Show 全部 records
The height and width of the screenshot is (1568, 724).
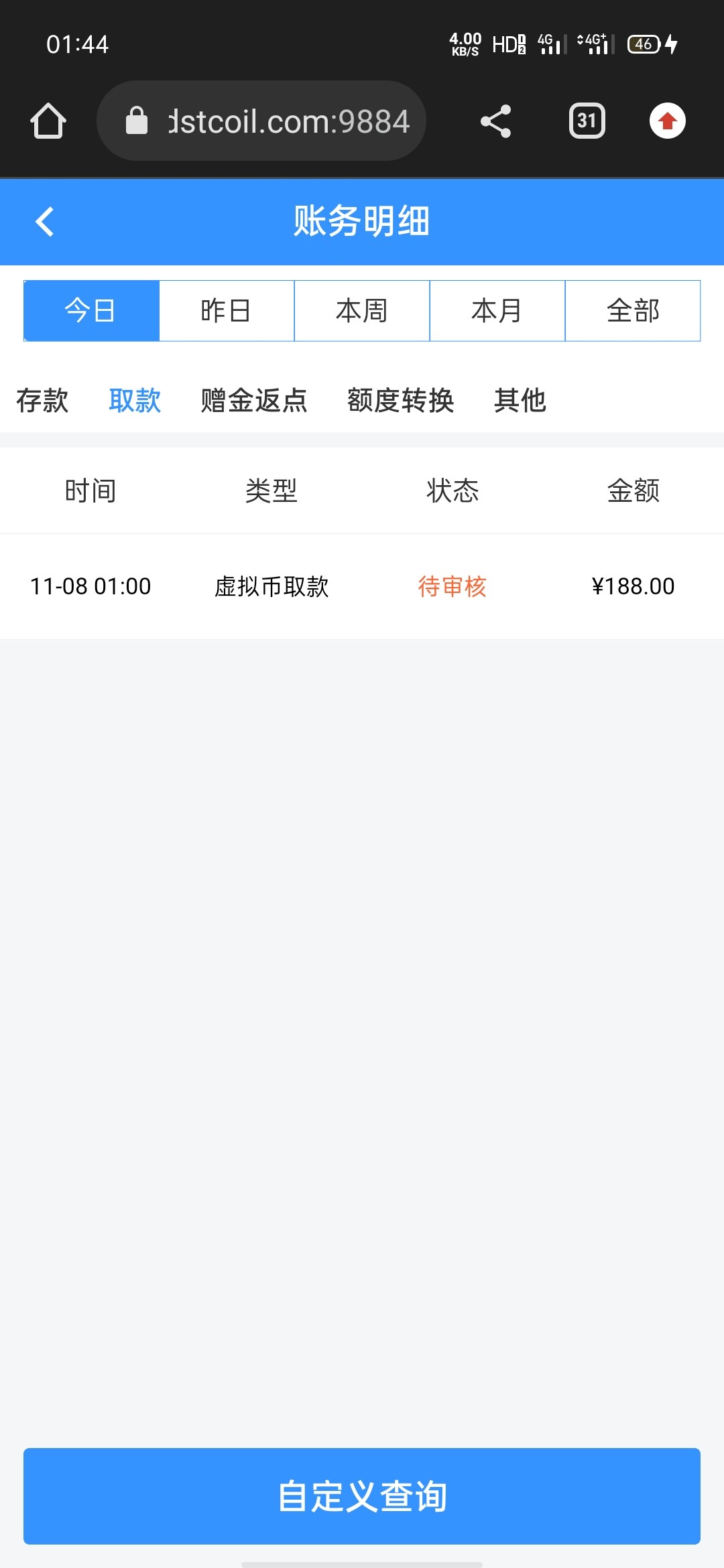(x=633, y=311)
